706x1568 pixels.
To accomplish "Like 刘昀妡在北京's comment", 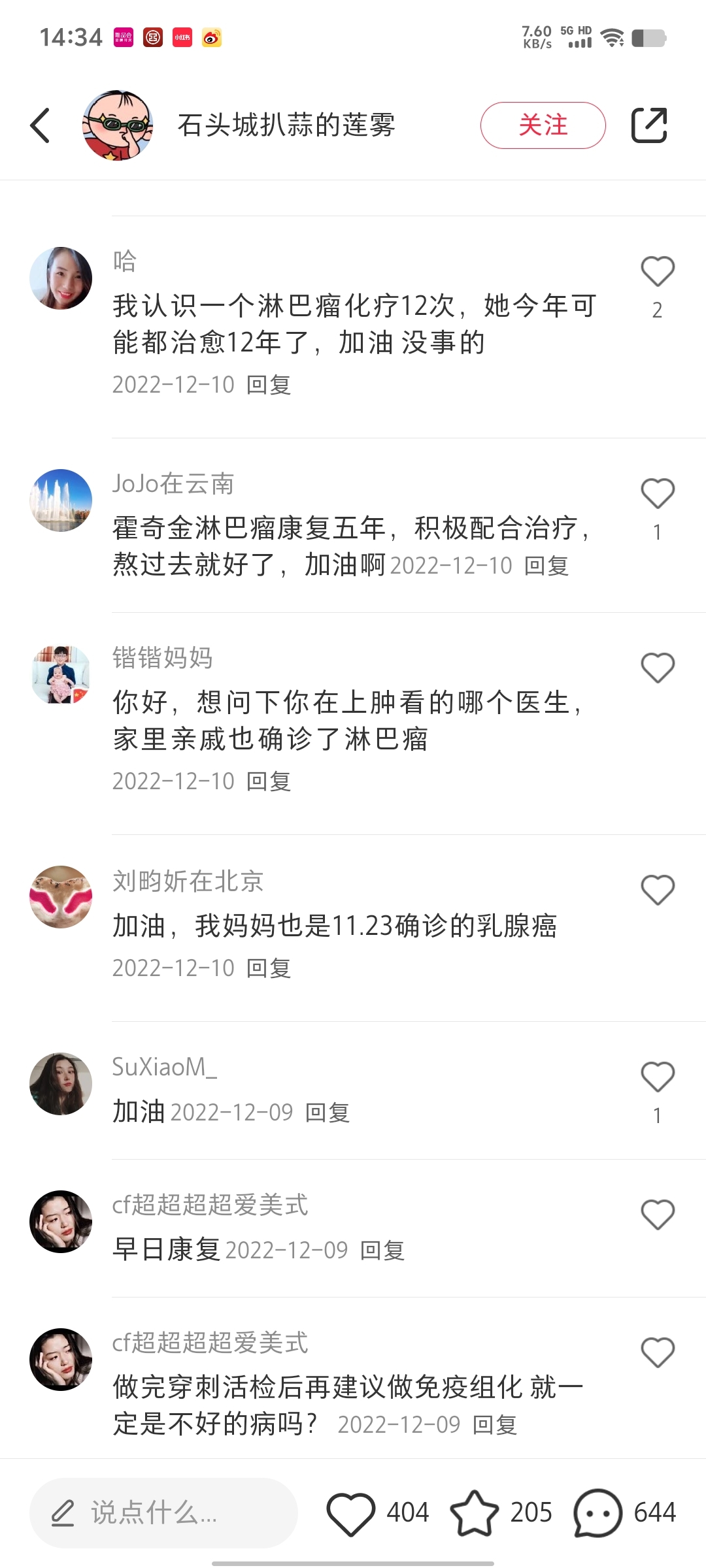I will [657, 890].
